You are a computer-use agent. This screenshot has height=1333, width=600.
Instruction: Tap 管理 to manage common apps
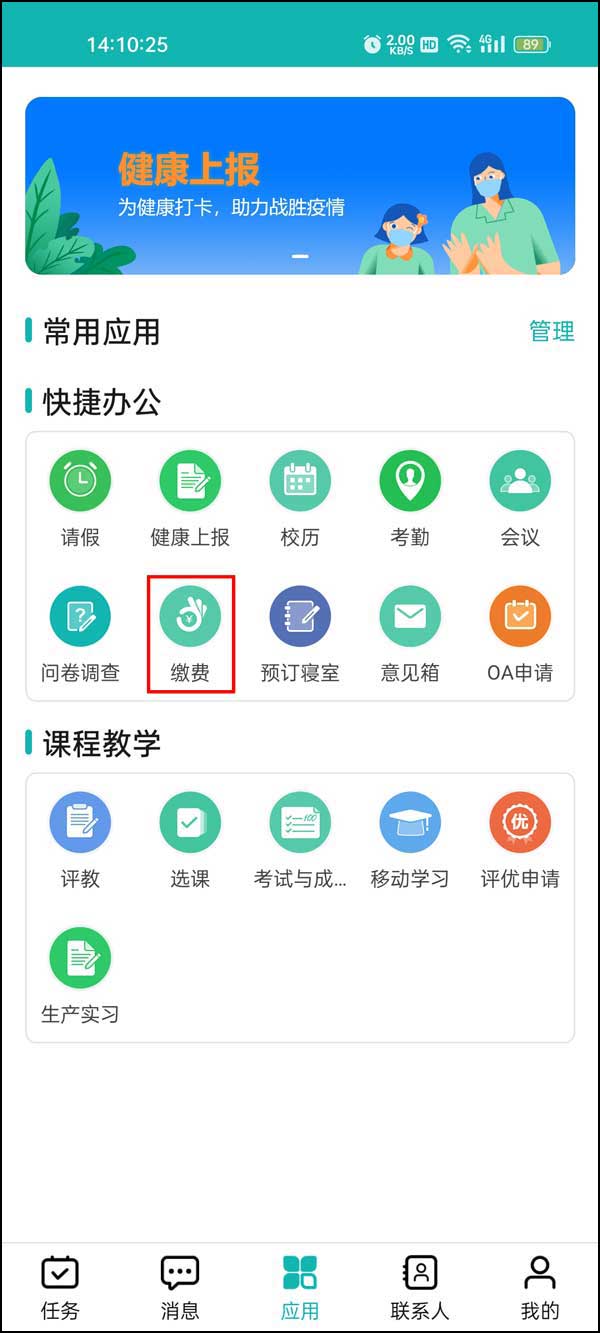pyautogui.click(x=551, y=331)
